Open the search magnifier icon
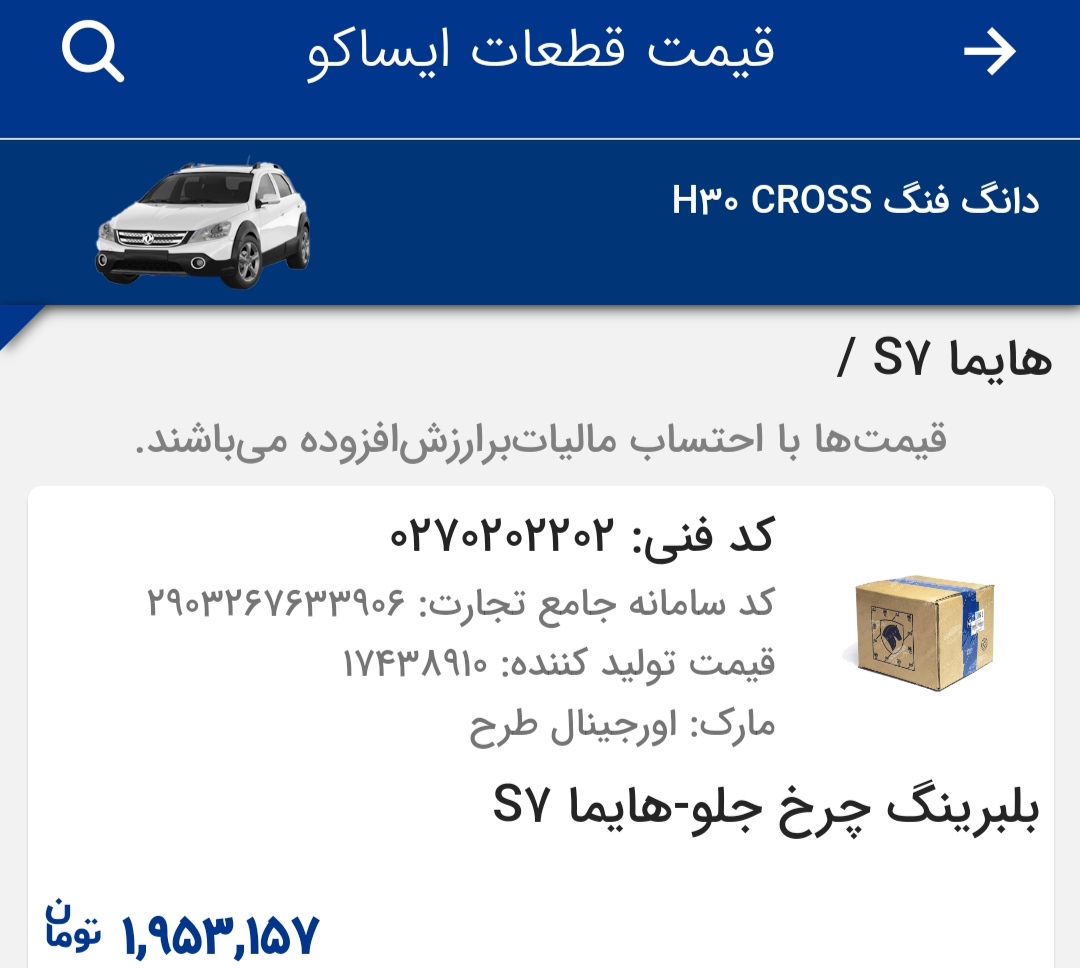The height and width of the screenshot is (968, 1080). click(x=92, y=52)
